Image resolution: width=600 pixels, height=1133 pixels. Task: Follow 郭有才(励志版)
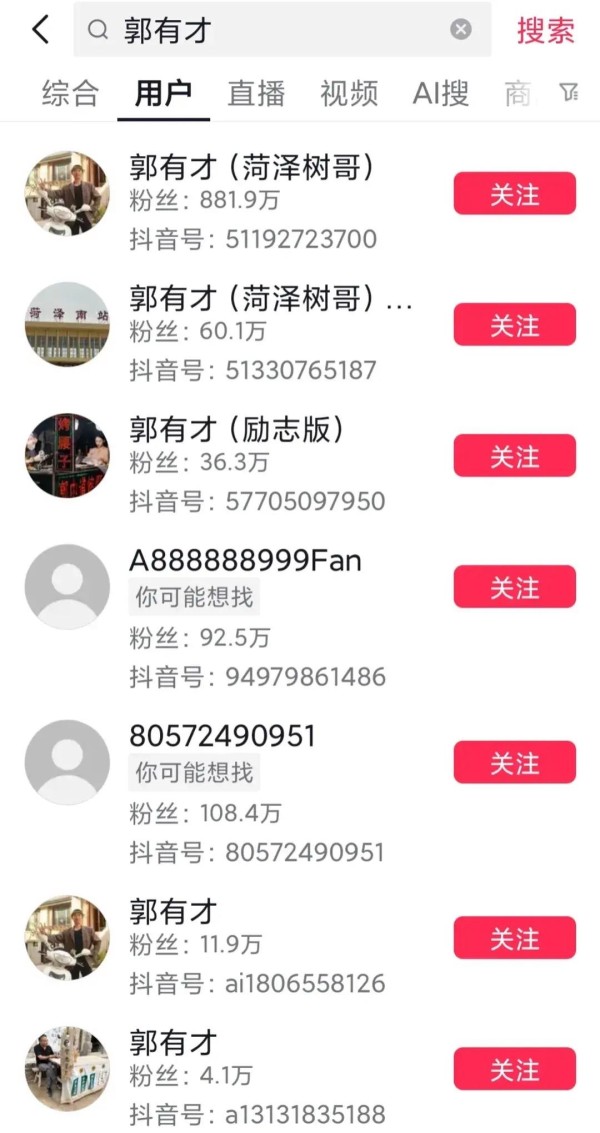515,455
